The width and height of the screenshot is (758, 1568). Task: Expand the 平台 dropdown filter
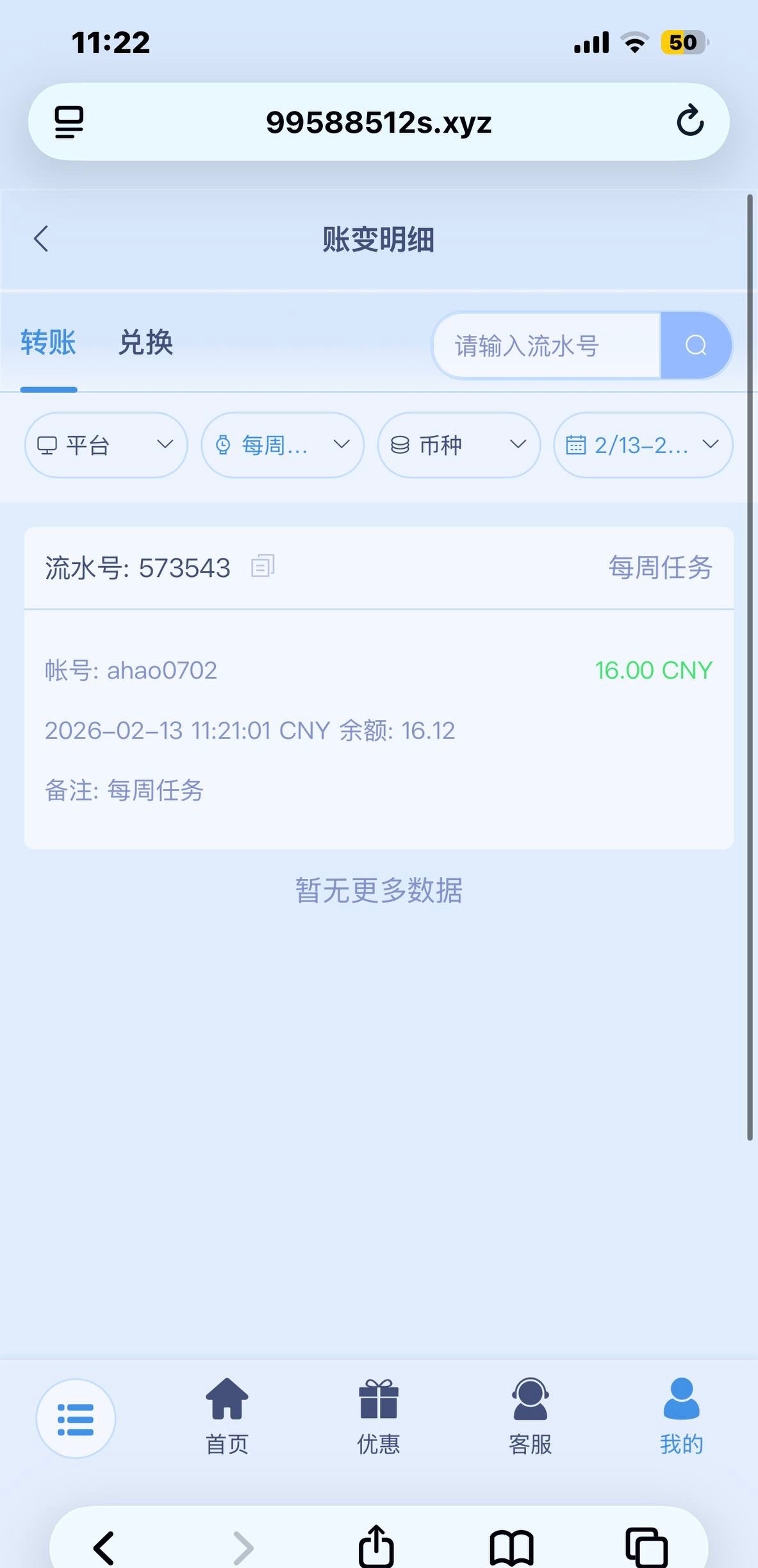(106, 445)
